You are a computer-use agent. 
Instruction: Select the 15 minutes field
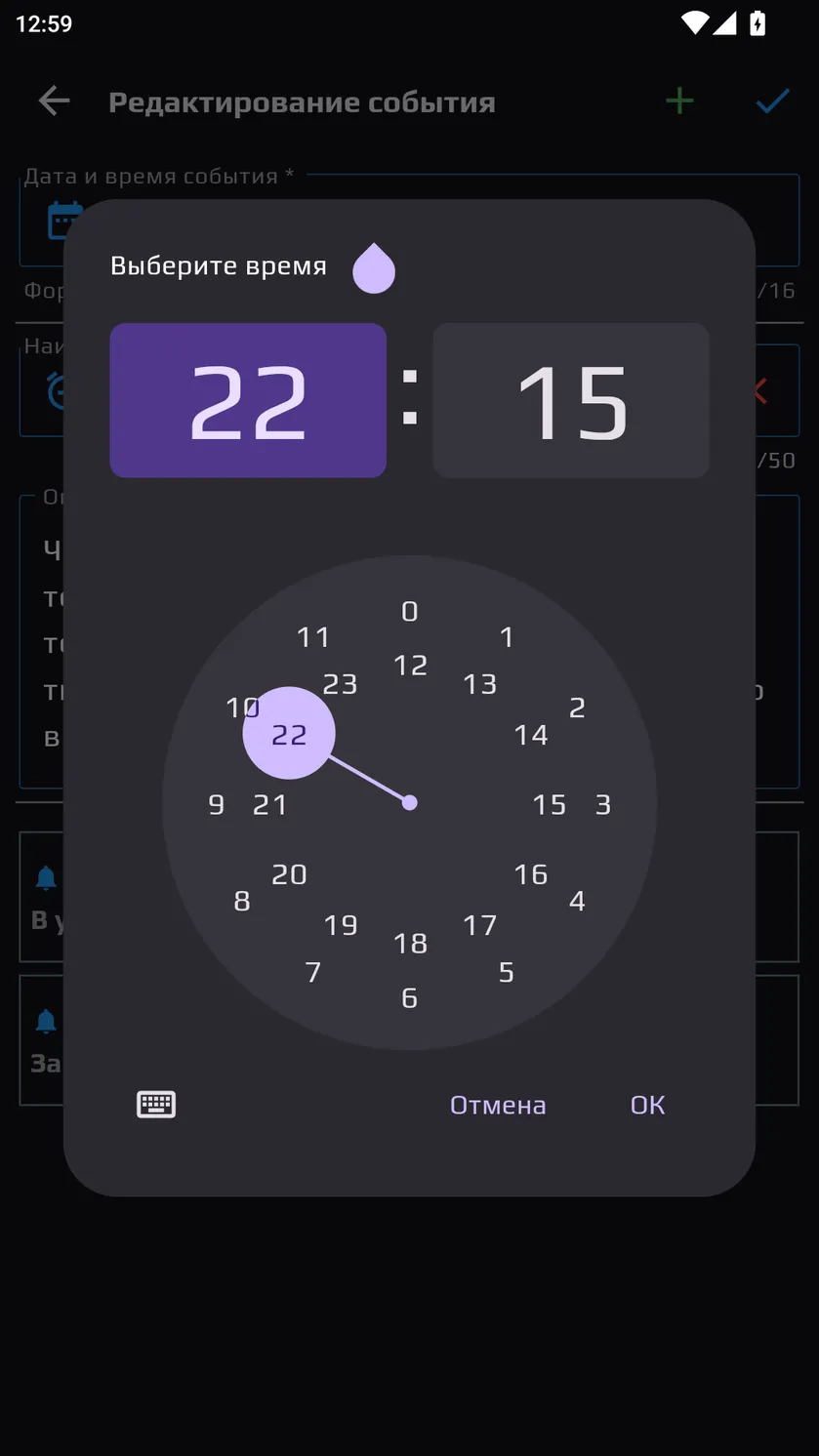571,400
